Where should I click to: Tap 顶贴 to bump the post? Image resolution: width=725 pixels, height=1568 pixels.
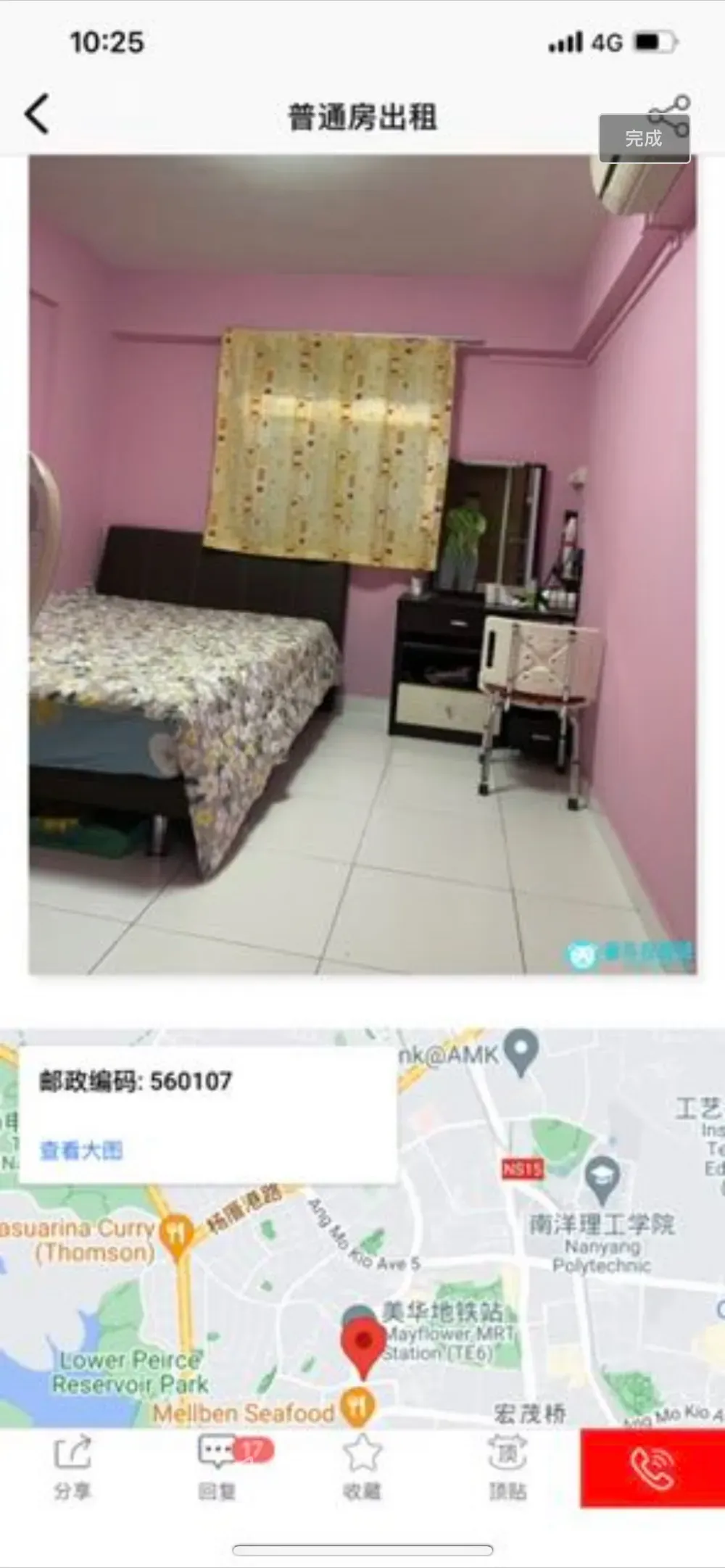pos(507,1467)
